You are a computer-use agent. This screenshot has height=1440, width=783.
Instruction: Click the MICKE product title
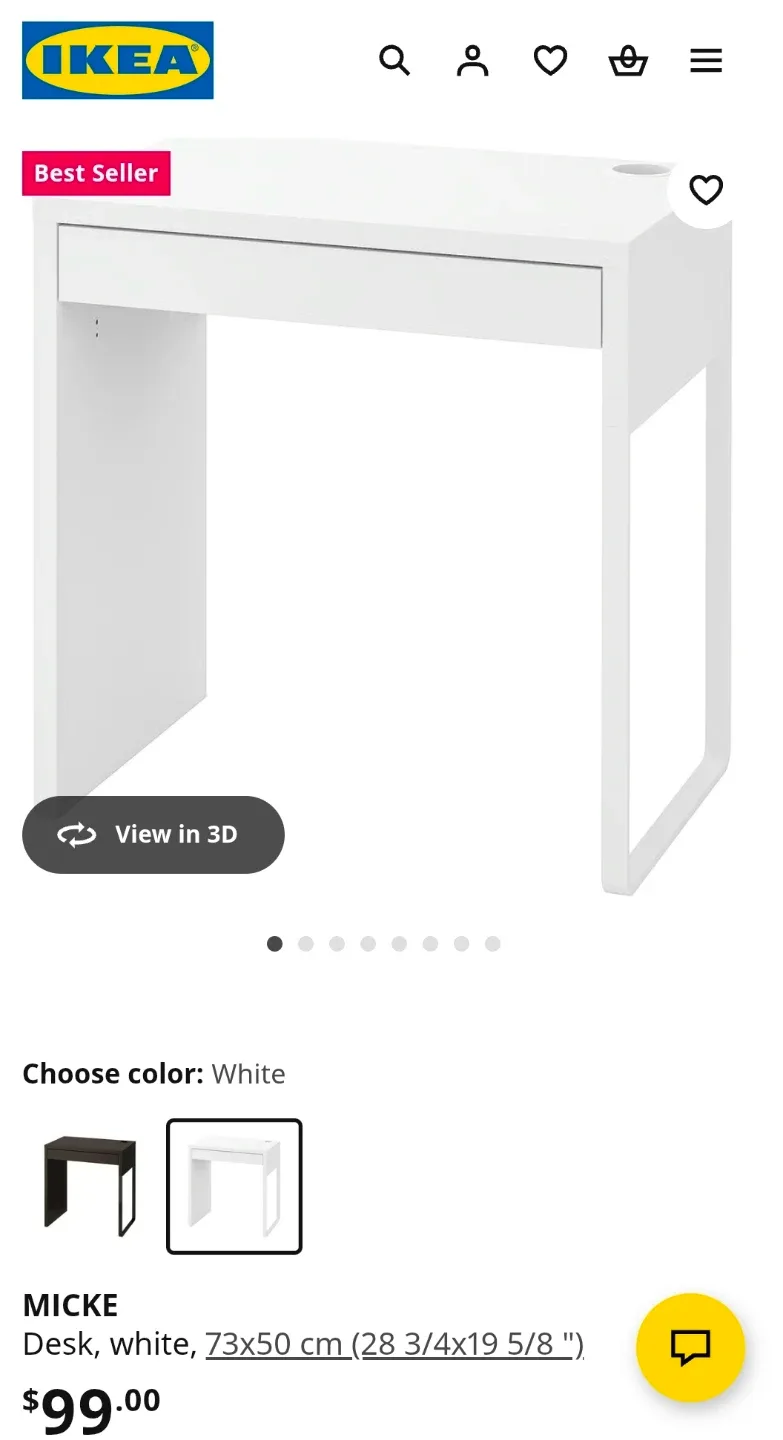point(70,1305)
